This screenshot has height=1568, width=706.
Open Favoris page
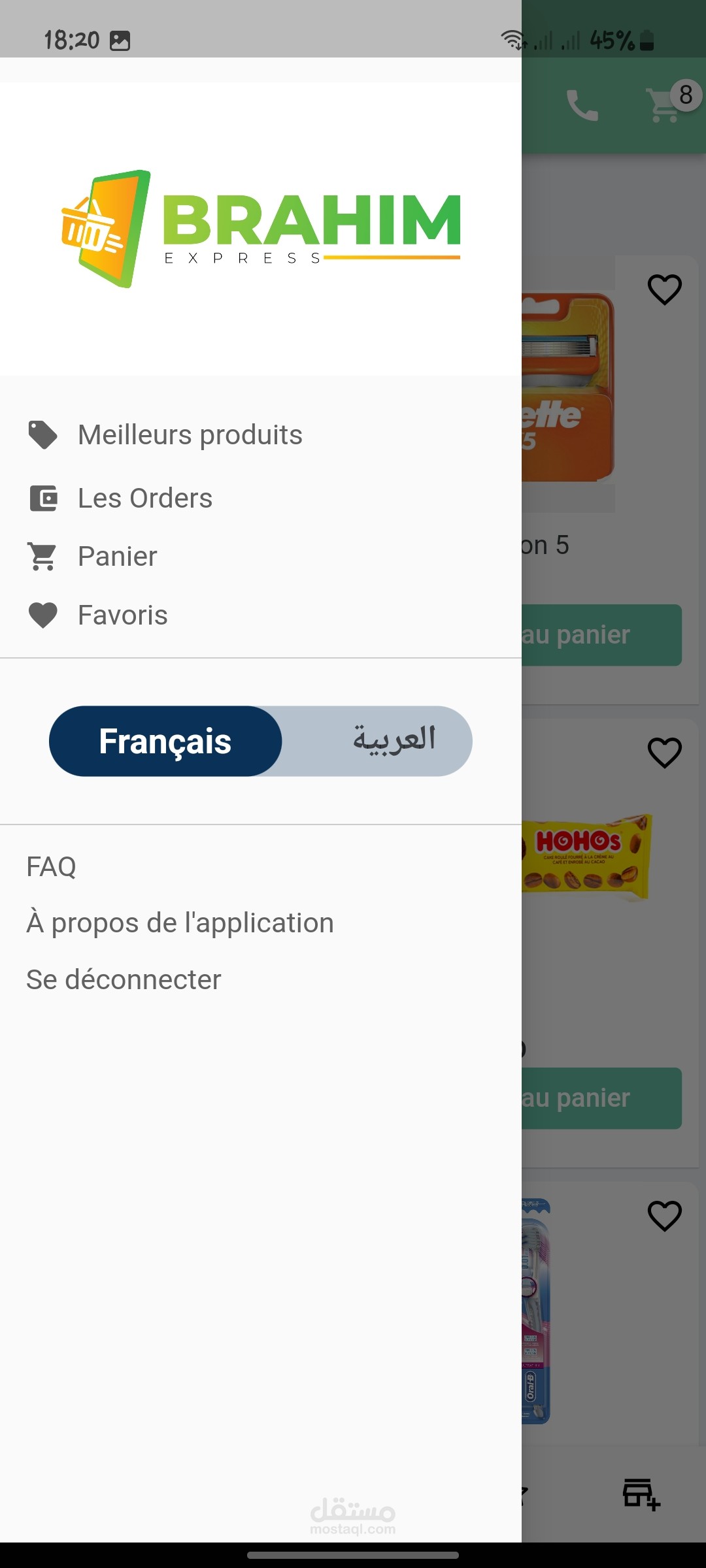[122, 615]
